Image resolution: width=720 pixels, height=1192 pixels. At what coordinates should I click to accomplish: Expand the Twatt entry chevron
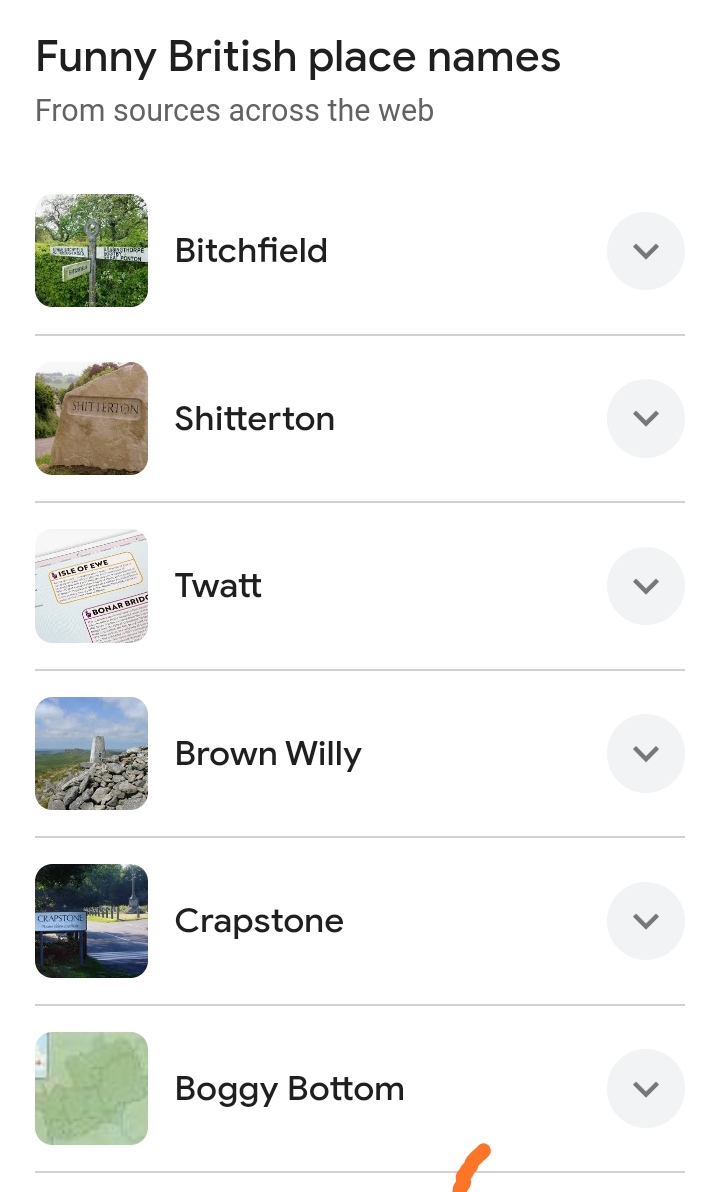pyautogui.click(x=645, y=586)
